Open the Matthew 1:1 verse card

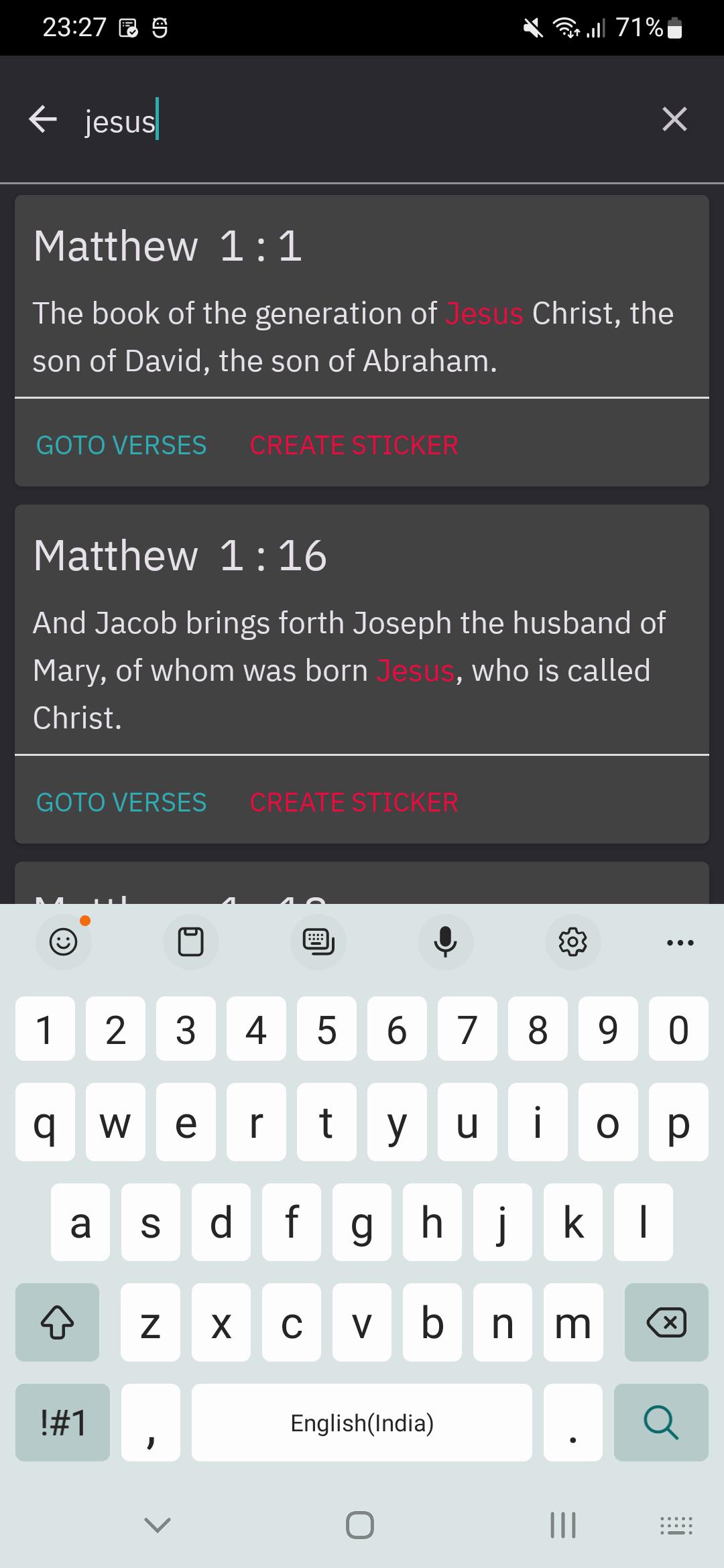click(x=362, y=296)
